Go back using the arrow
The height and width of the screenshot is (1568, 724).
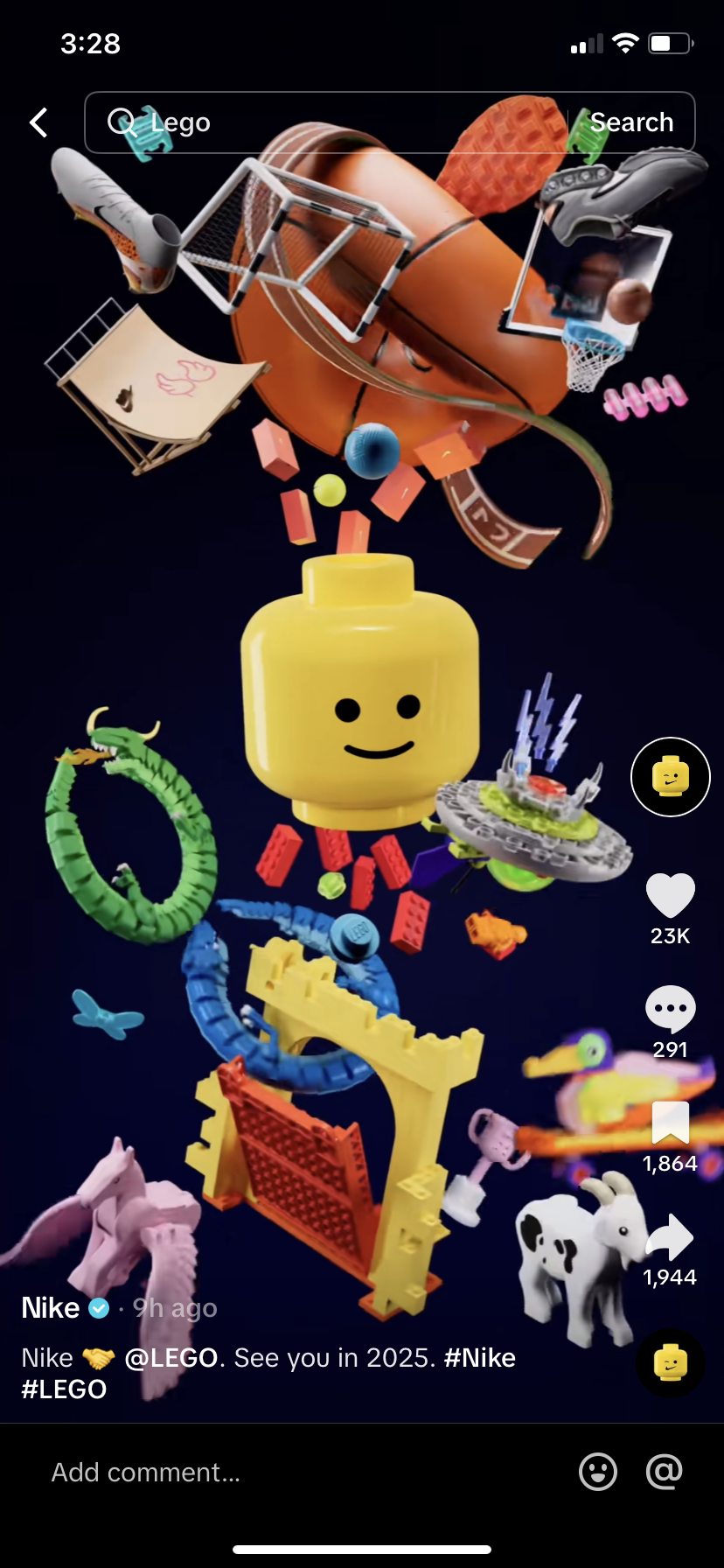pos(38,122)
